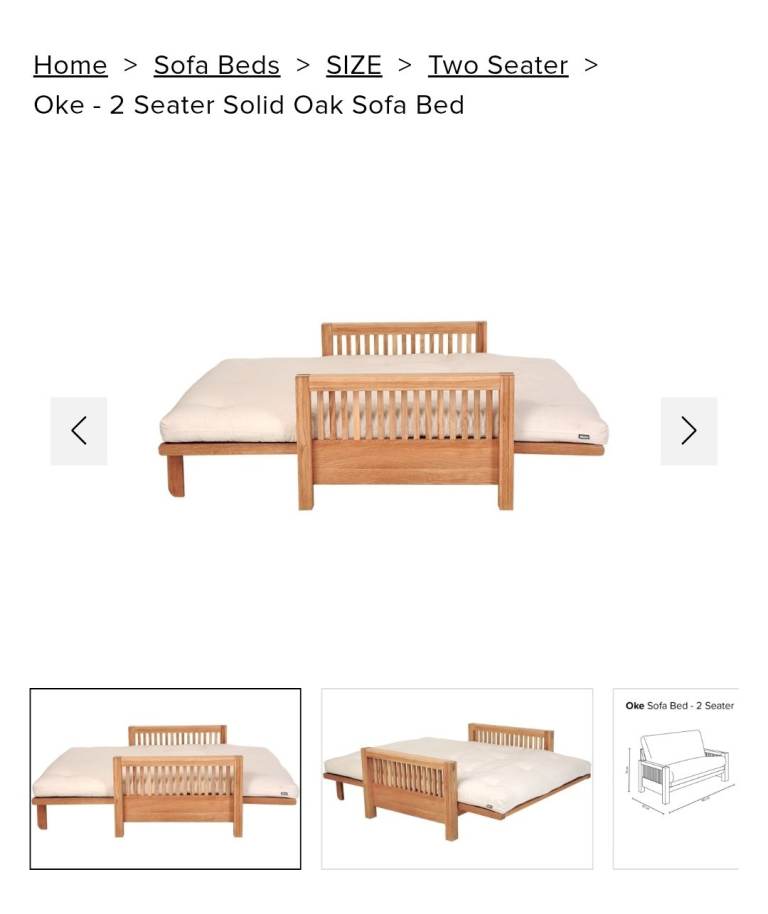Go to the Home breadcrumb link
768x914 pixels.
tap(70, 65)
